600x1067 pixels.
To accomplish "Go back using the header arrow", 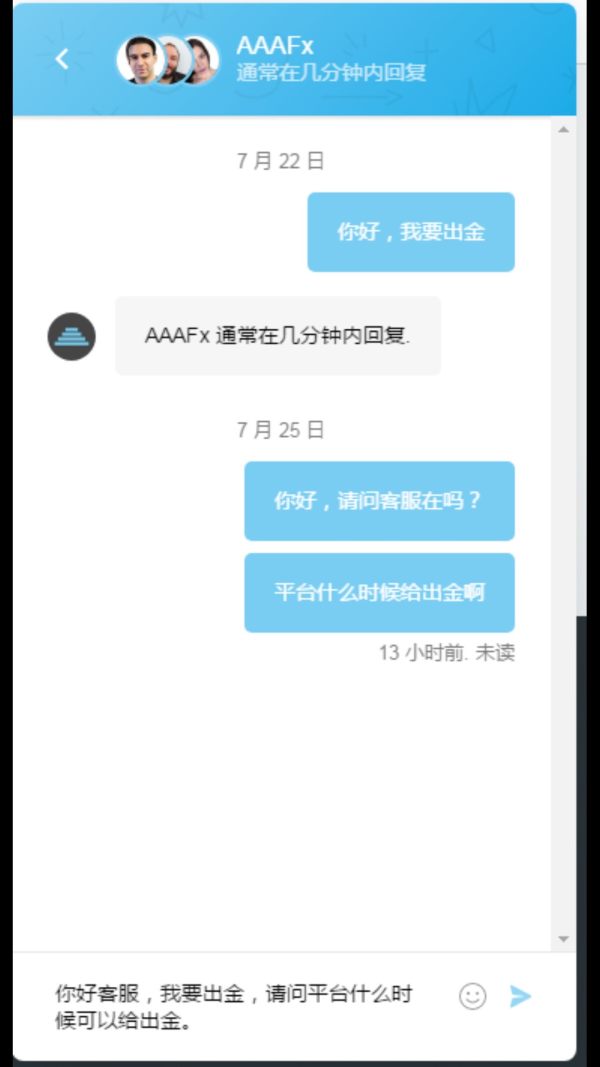I will pyautogui.click(x=62, y=59).
